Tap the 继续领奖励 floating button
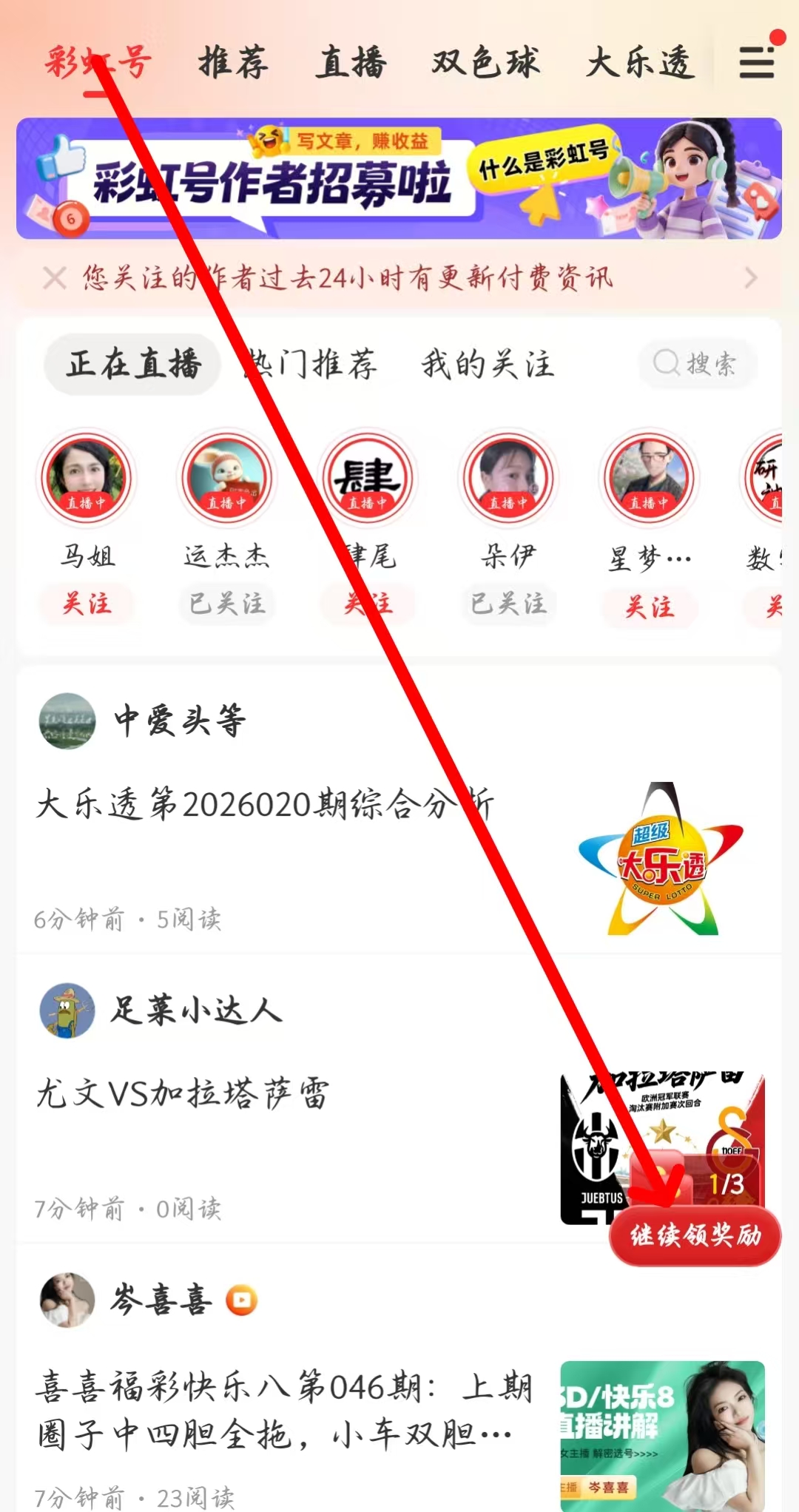This screenshot has width=799, height=1512. pos(695,1235)
